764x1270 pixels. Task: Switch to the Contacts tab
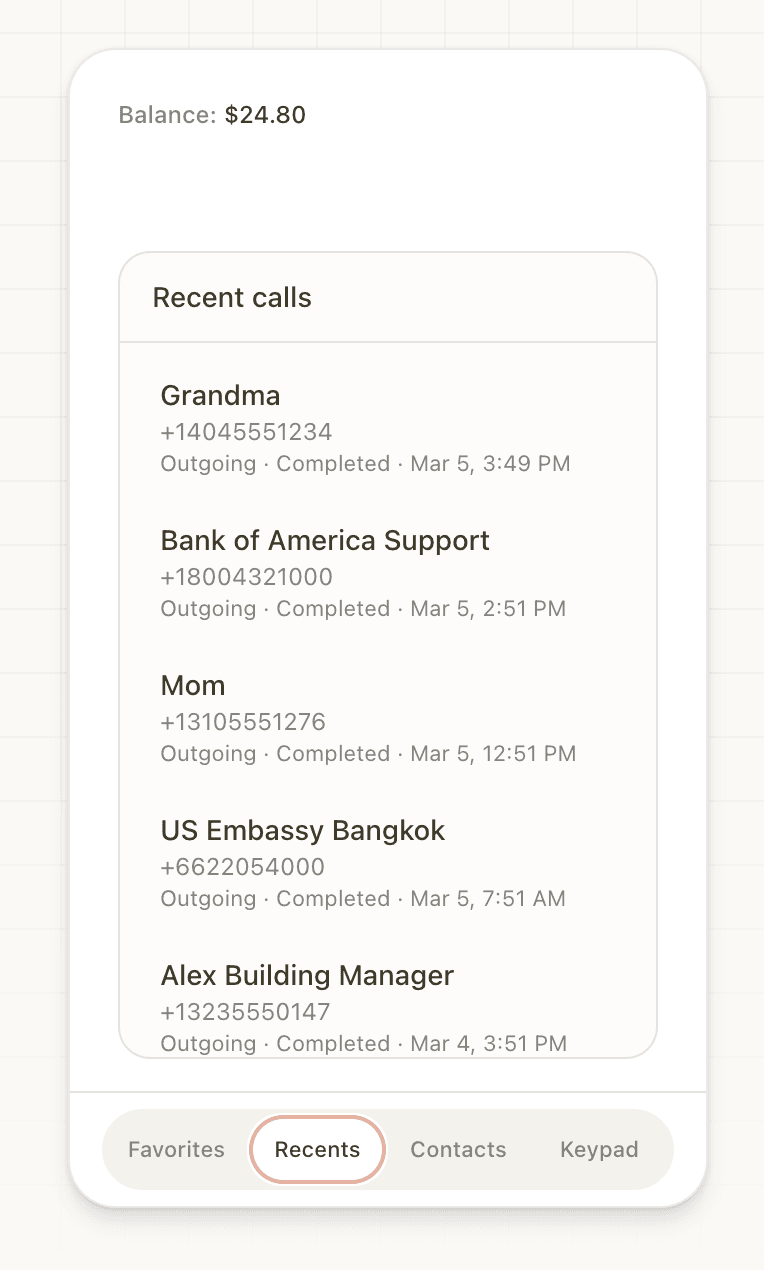458,1149
